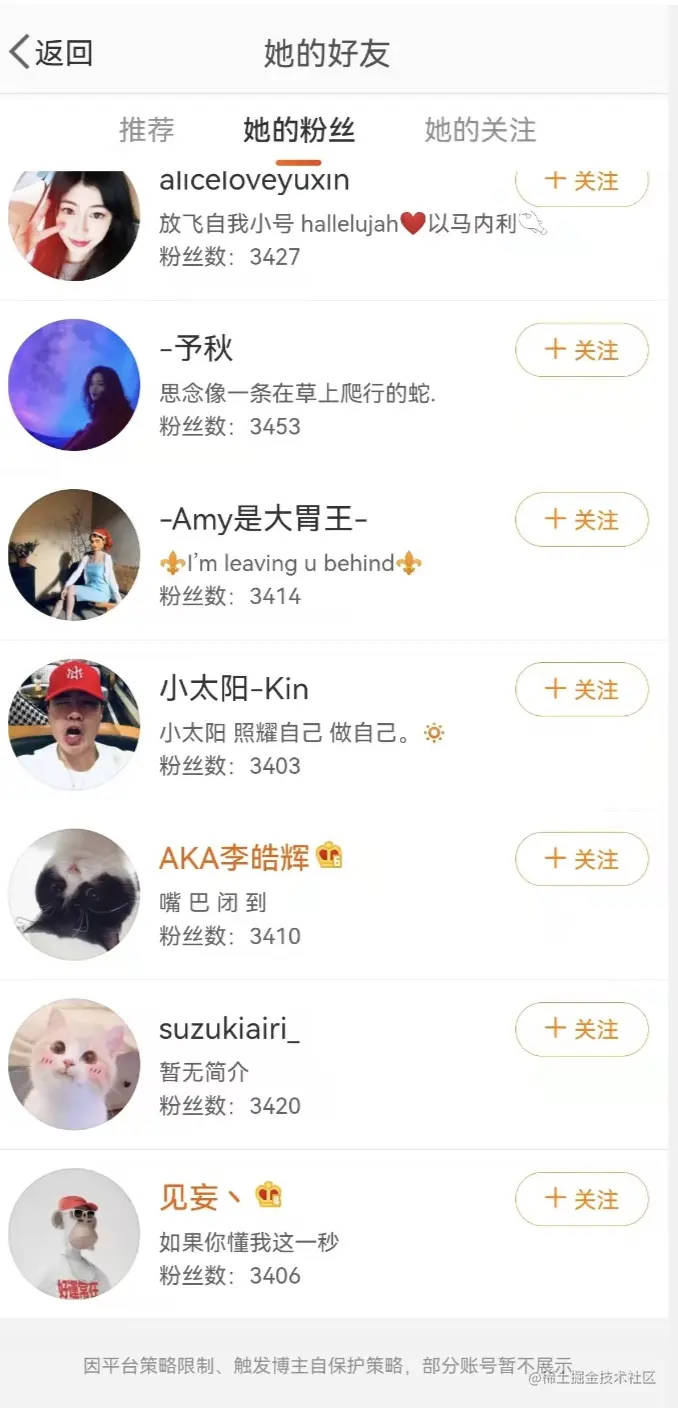This screenshot has height=1408, width=678.
Task: Follow the user -予秋
Action: 581,350
